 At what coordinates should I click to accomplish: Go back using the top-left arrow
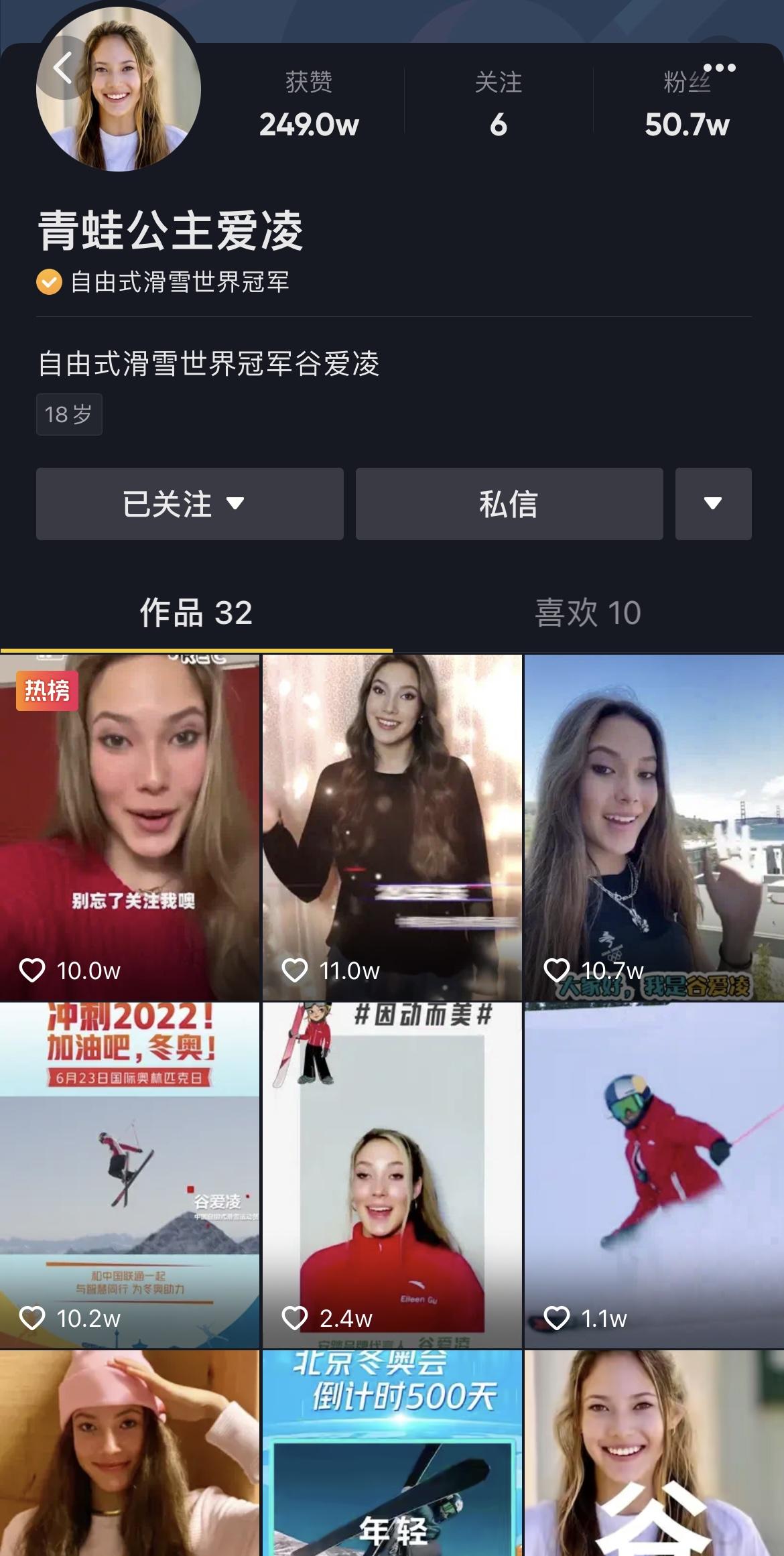63,68
